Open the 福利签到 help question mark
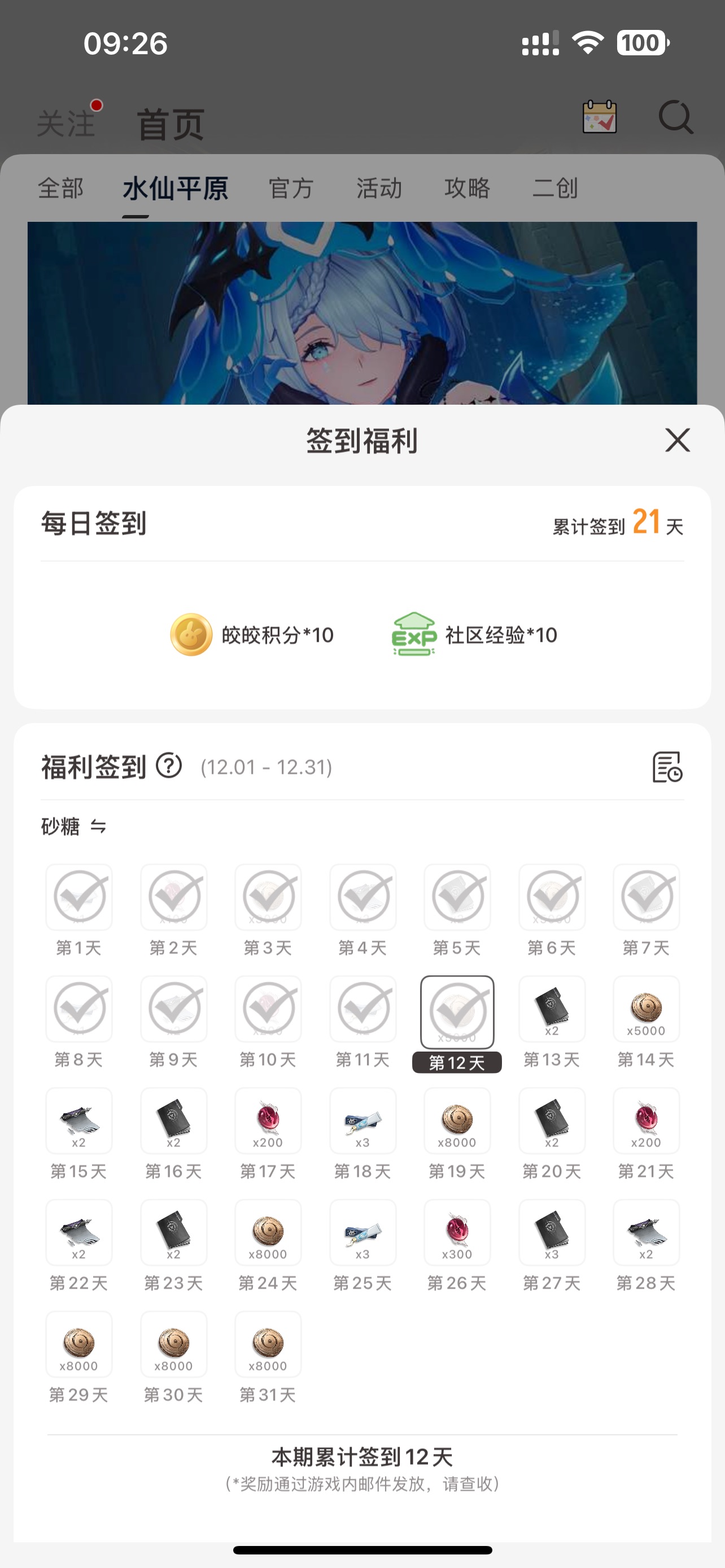Image resolution: width=725 pixels, height=1568 pixels. click(169, 766)
